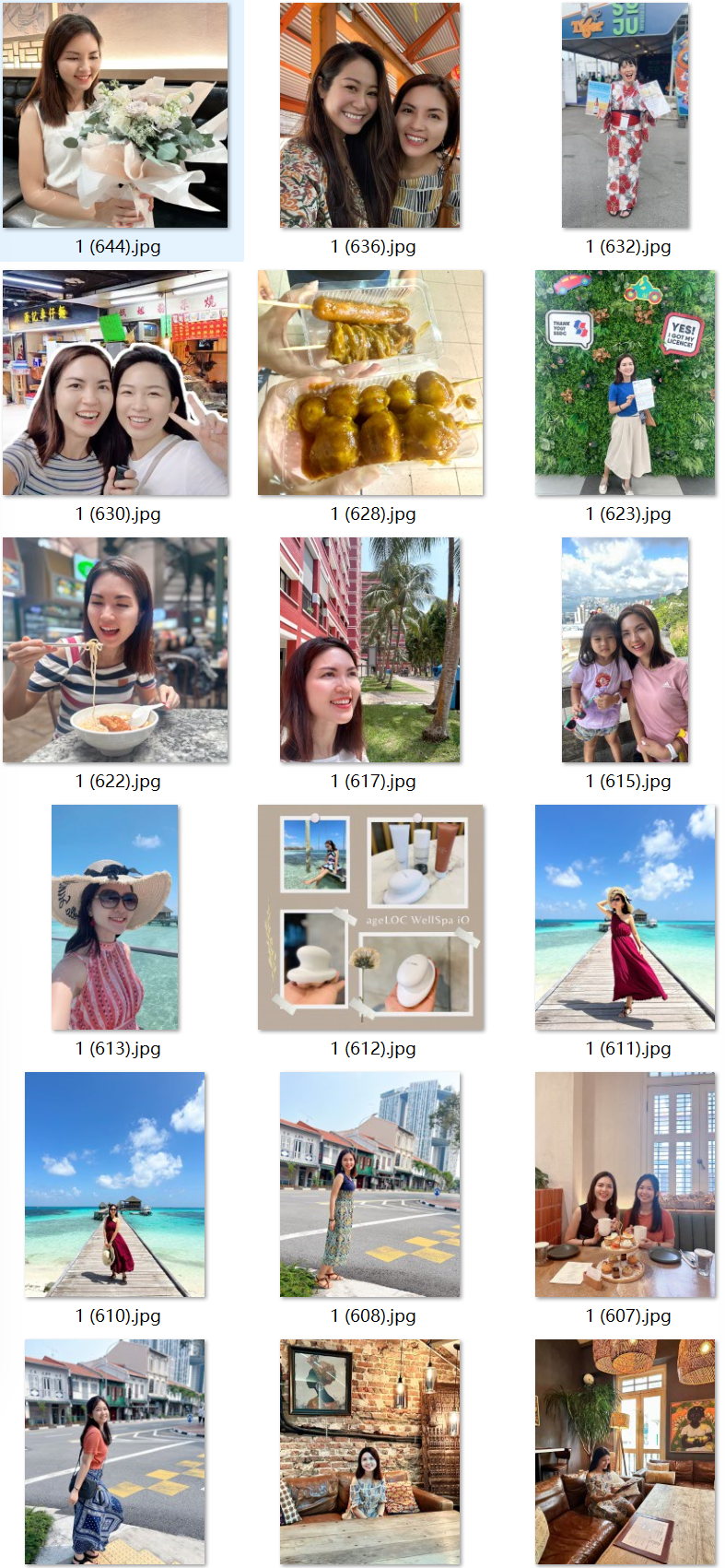The width and height of the screenshot is (725, 1568).
Task: Select the file 1 (630).jpg
Action: (x=115, y=383)
